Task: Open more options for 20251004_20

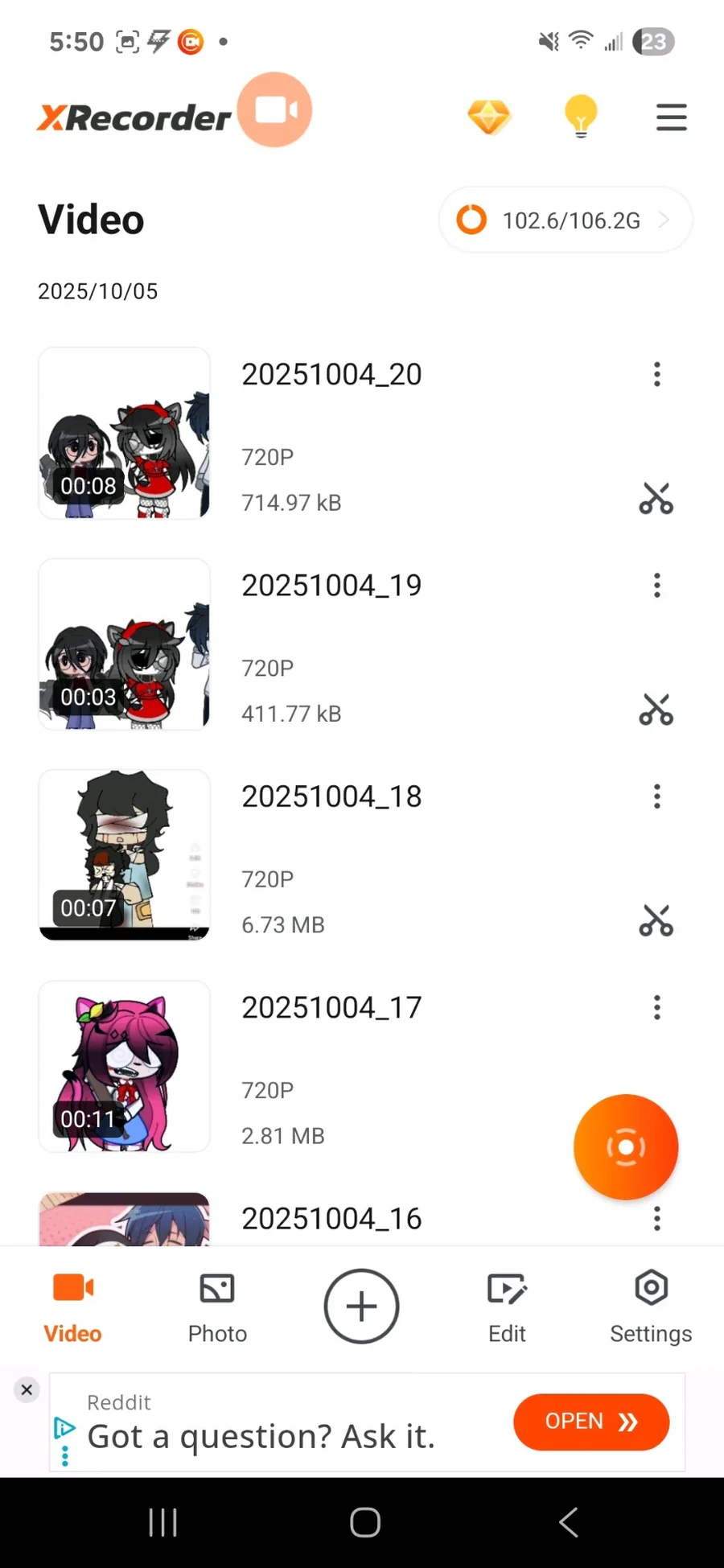Action: point(657,374)
